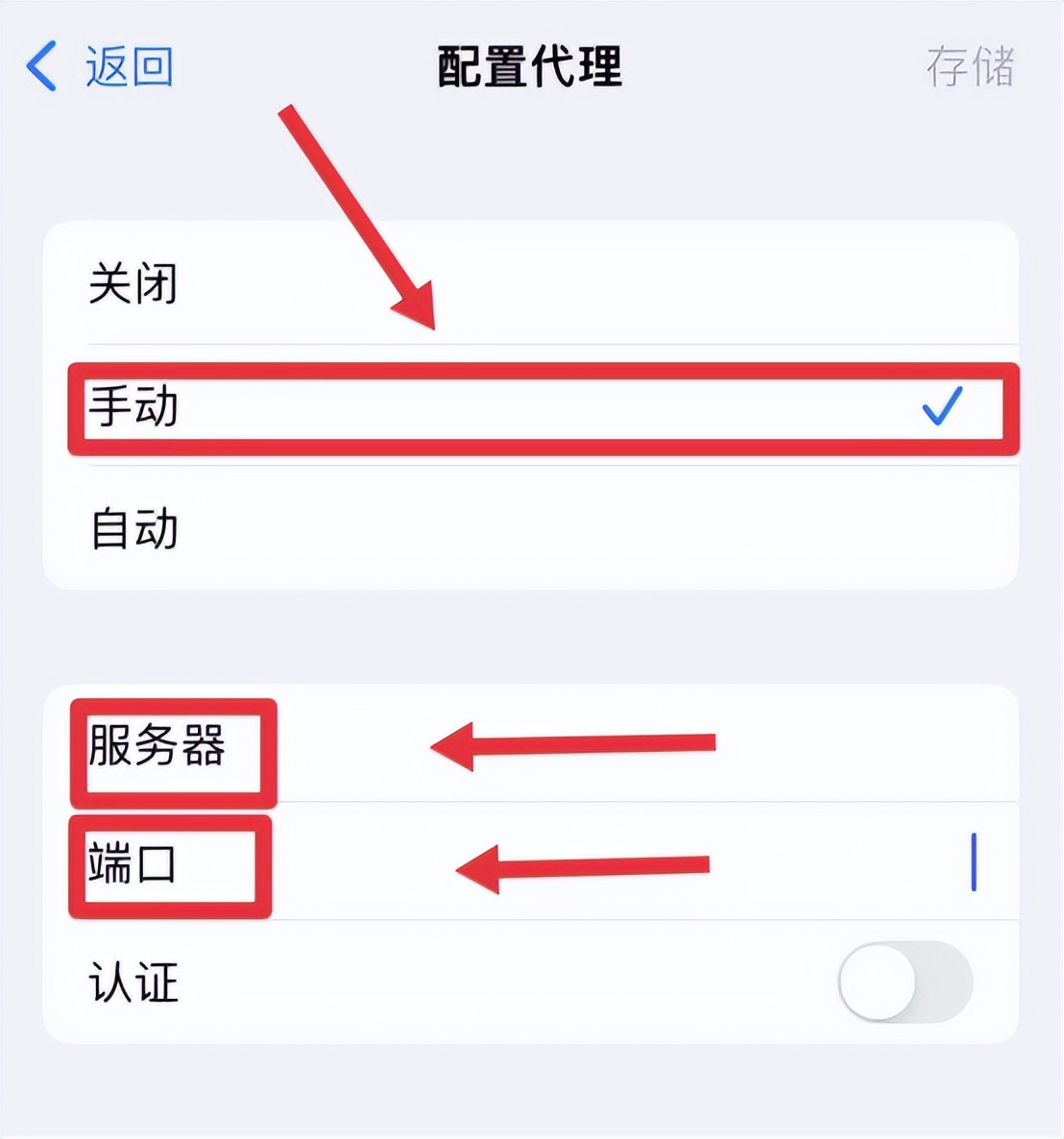The height and width of the screenshot is (1139, 1064).
Task: Enable the 认证 switch
Action: pyautogui.click(x=905, y=982)
